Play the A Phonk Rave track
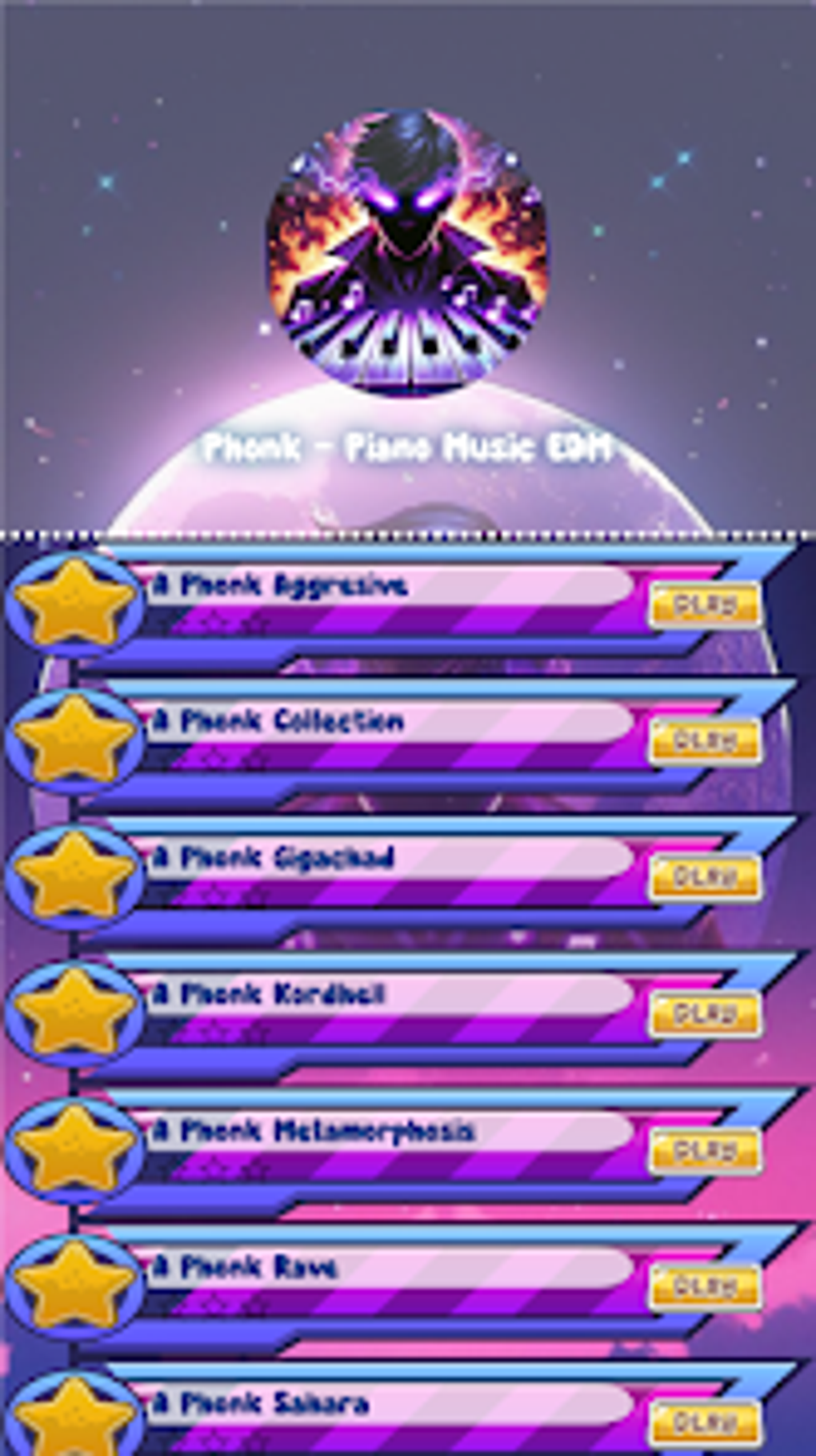 click(704, 1286)
